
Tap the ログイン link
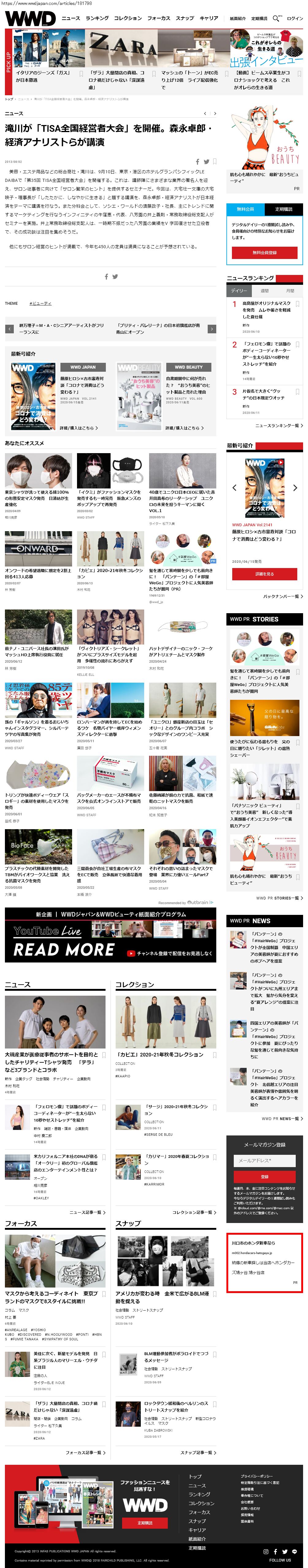pyautogui.click(x=295, y=18)
